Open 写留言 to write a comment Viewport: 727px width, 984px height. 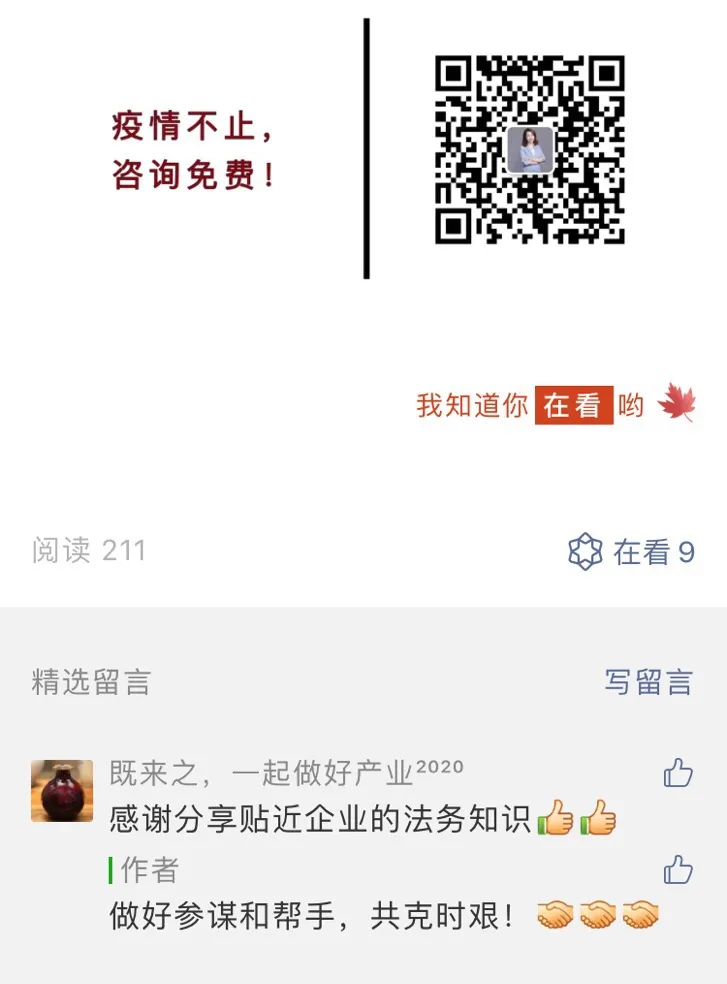pyautogui.click(x=648, y=683)
